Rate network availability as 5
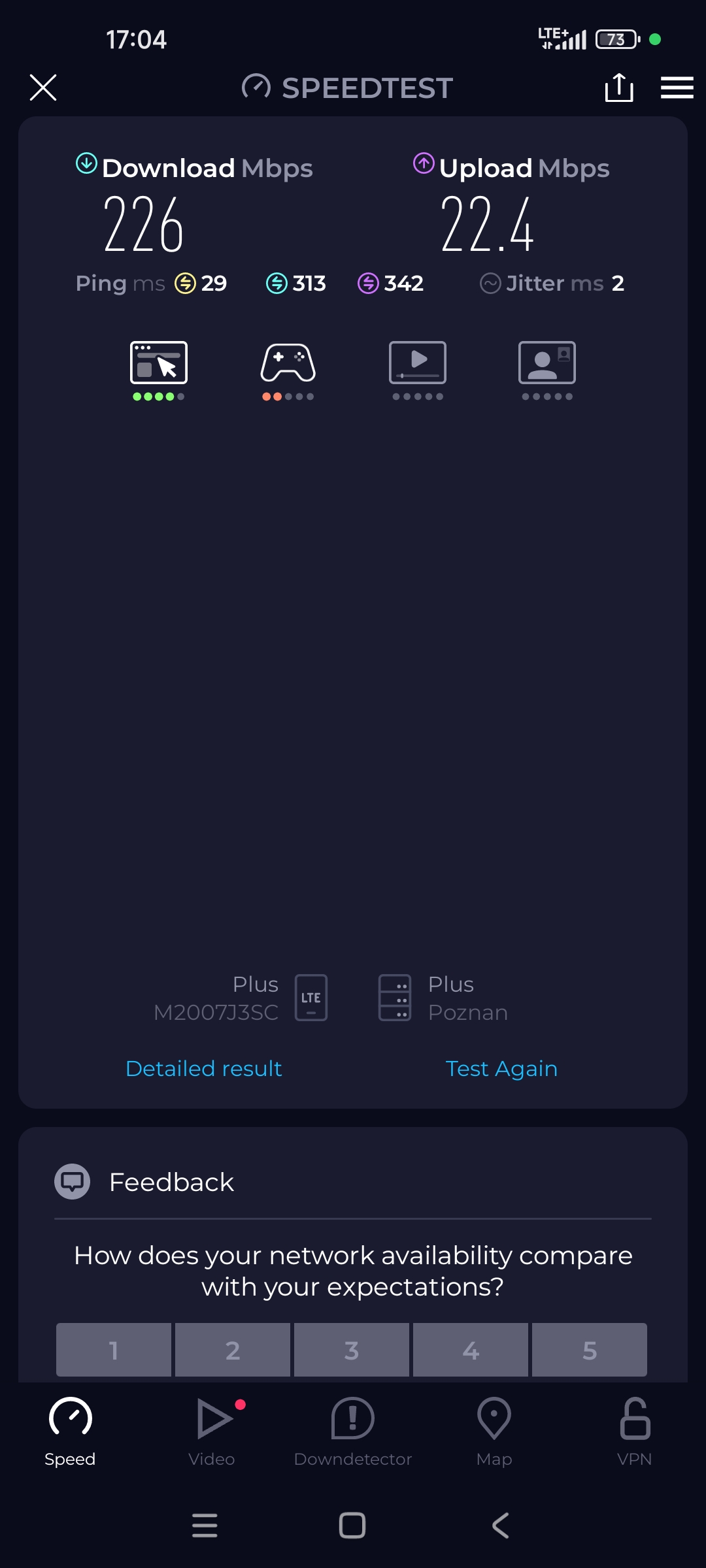 pyautogui.click(x=590, y=1350)
